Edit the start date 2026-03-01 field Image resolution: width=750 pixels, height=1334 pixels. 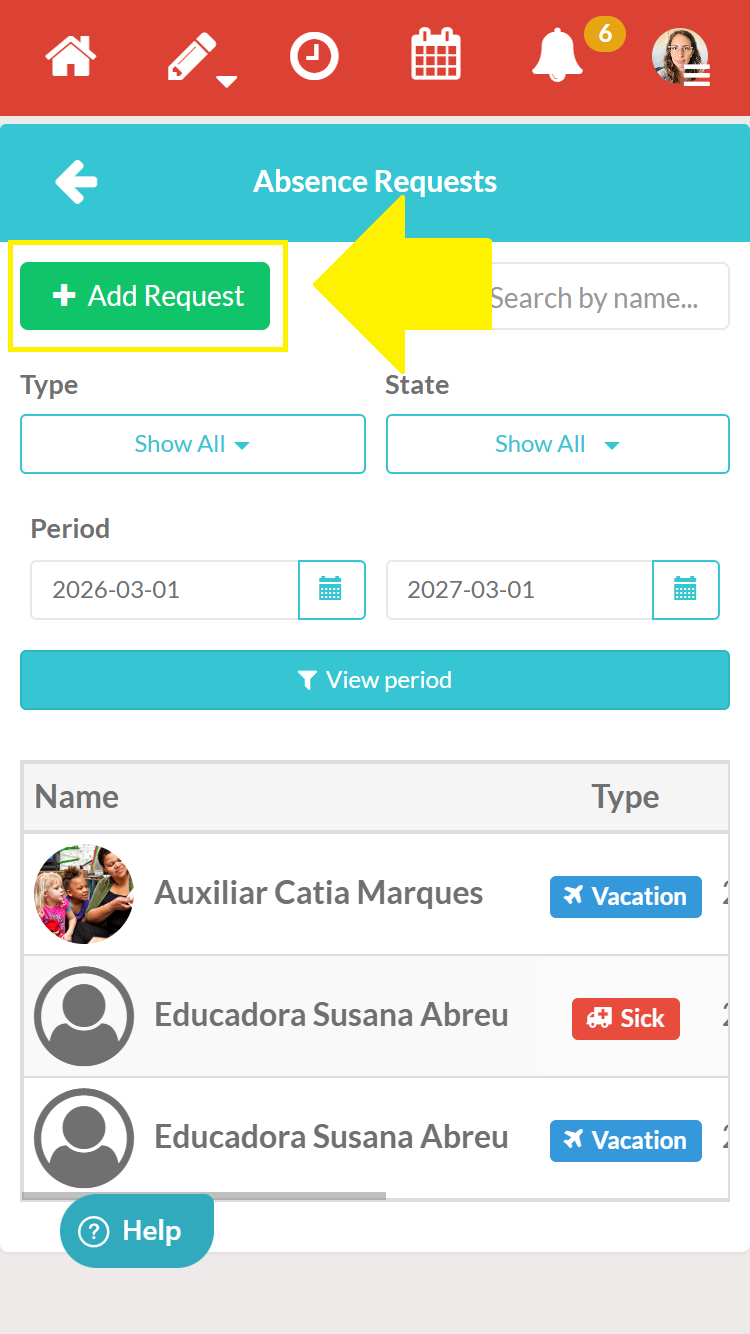click(164, 590)
